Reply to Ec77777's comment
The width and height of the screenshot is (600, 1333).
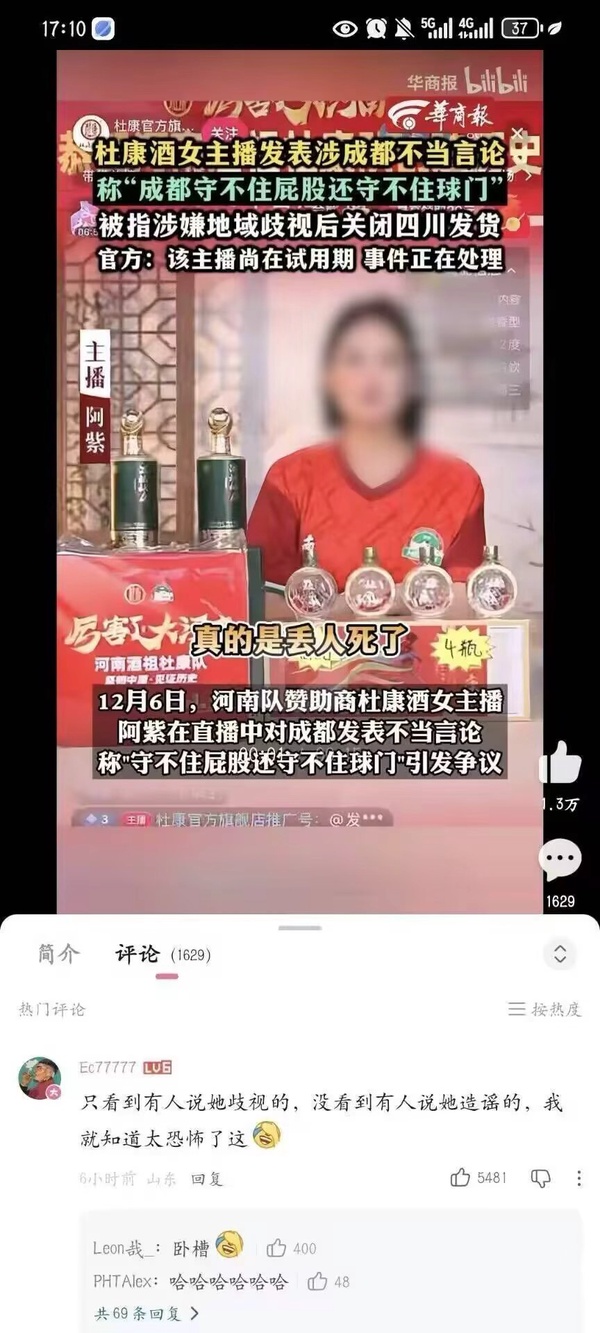click(207, 1179)
